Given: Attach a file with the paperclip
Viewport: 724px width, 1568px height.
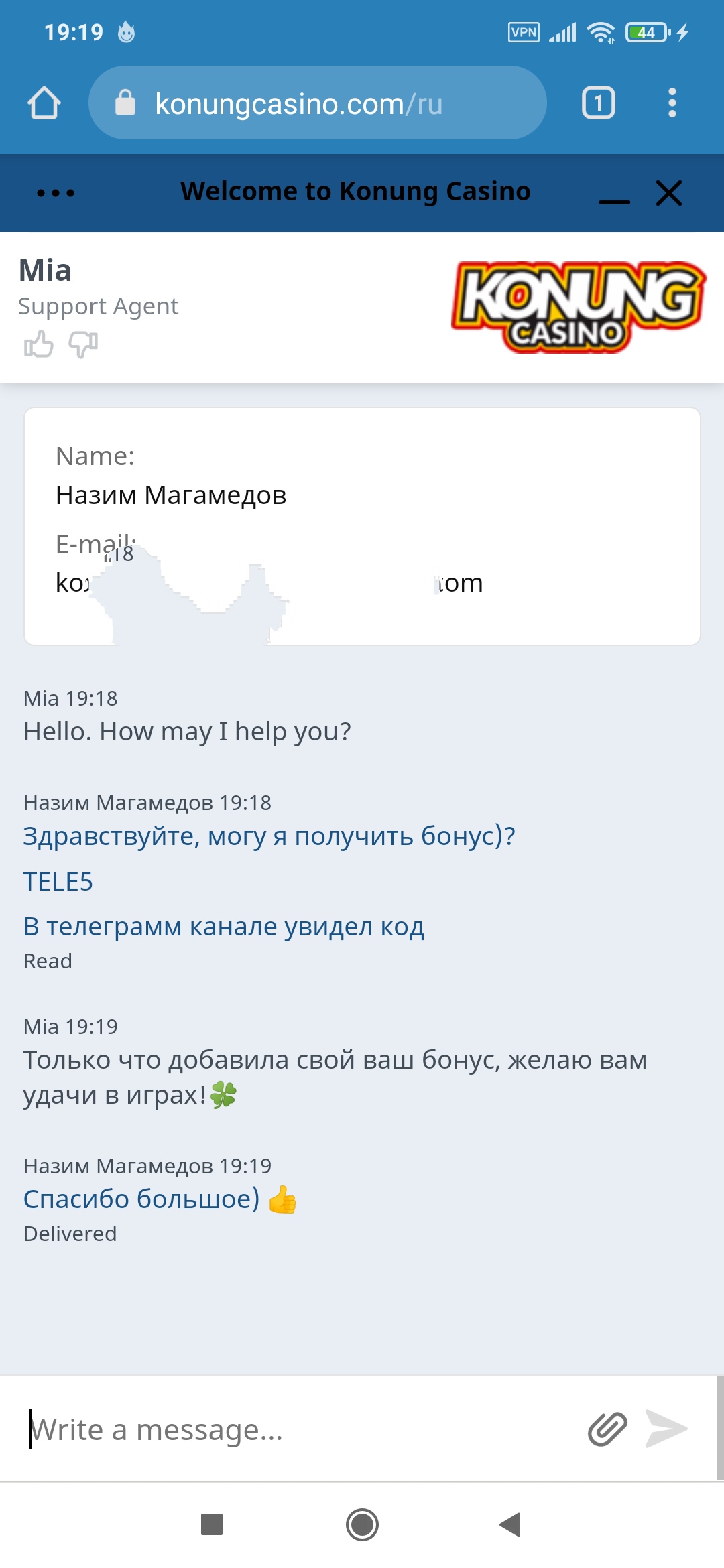Looking at the screenshot, I should tap(607, 1429).
